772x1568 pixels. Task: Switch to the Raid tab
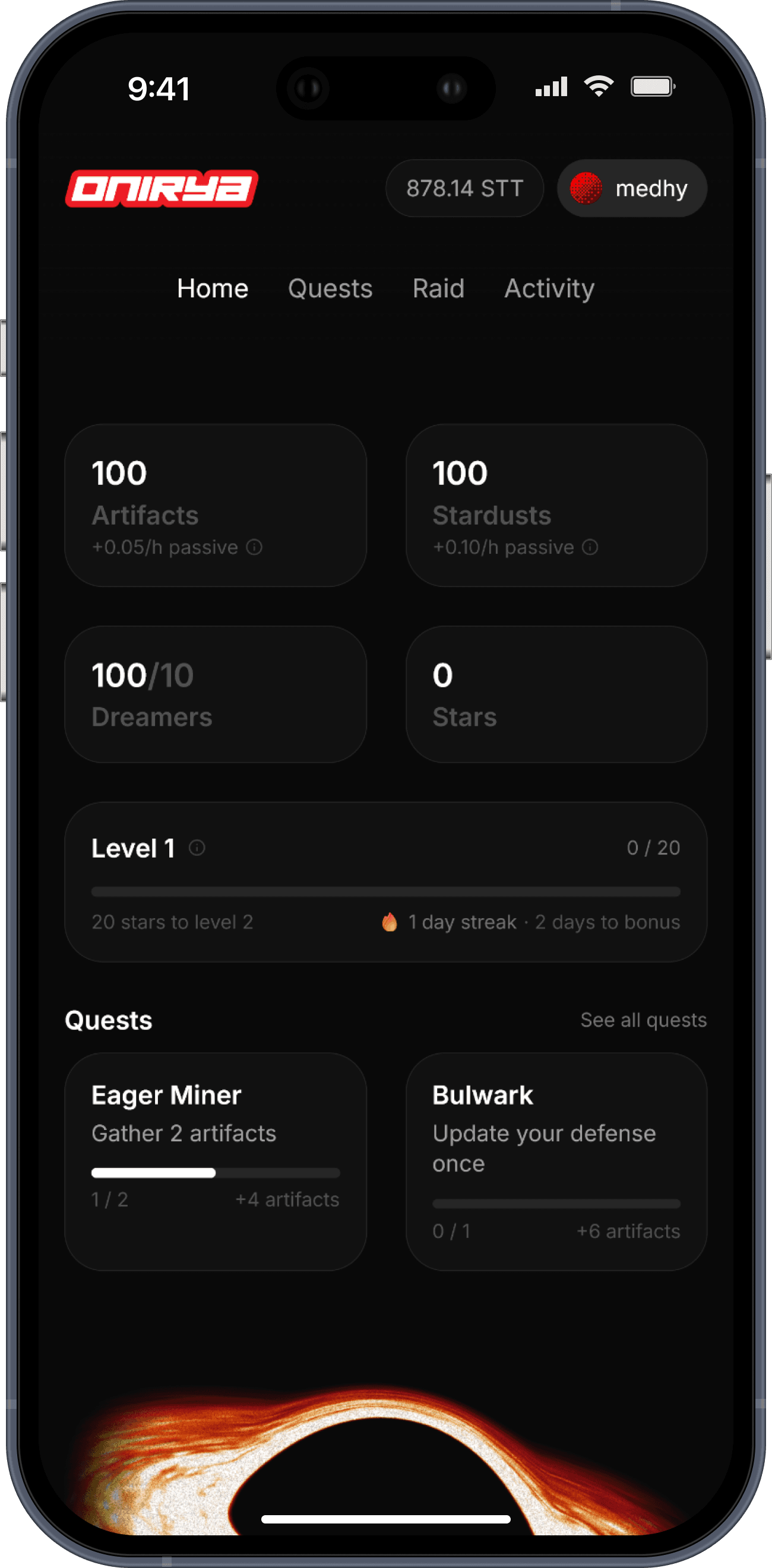pos(438,288)
